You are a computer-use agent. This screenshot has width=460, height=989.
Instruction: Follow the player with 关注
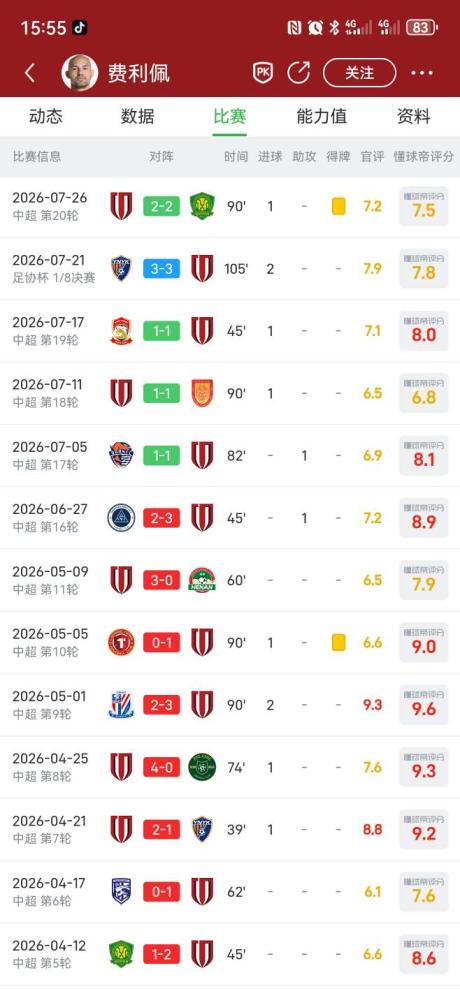point(360,73)
